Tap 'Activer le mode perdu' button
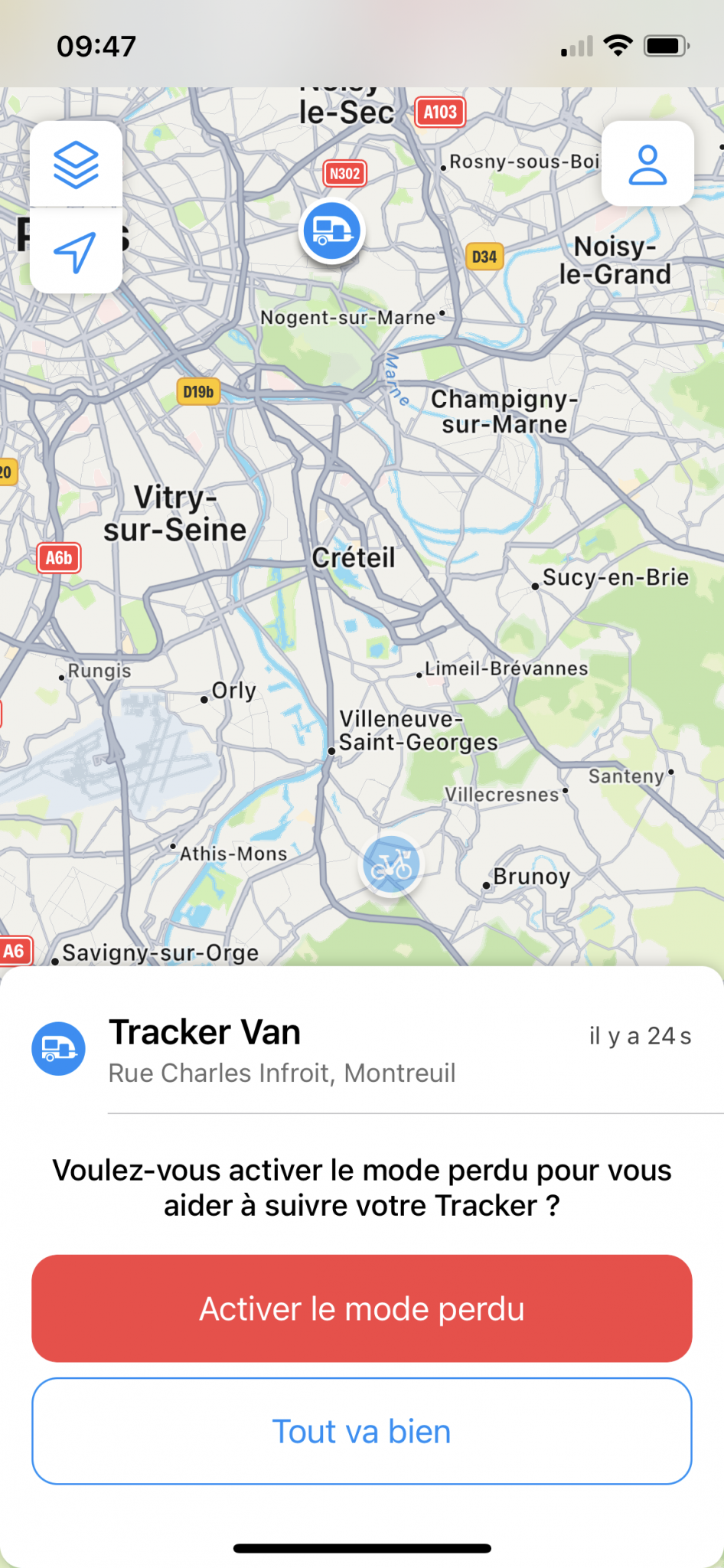The width and height of the screenshot is (724, 1568). coord(361,1308)
